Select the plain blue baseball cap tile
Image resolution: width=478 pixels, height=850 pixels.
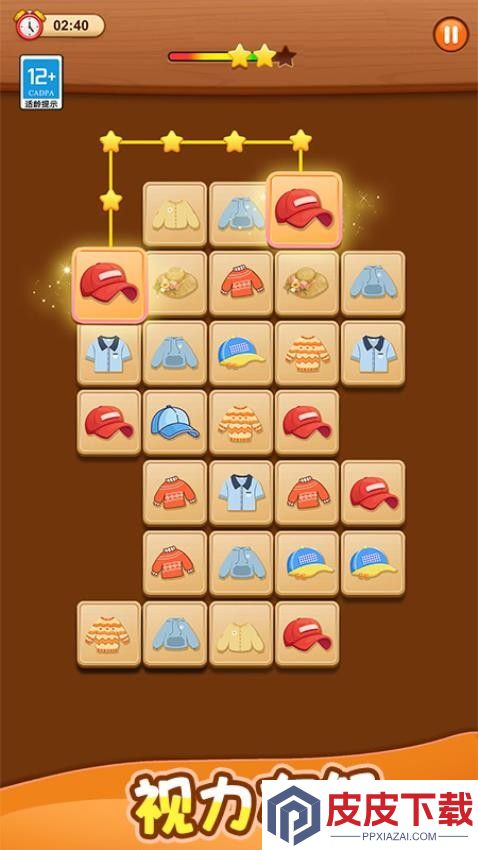[x=175, y=423]
